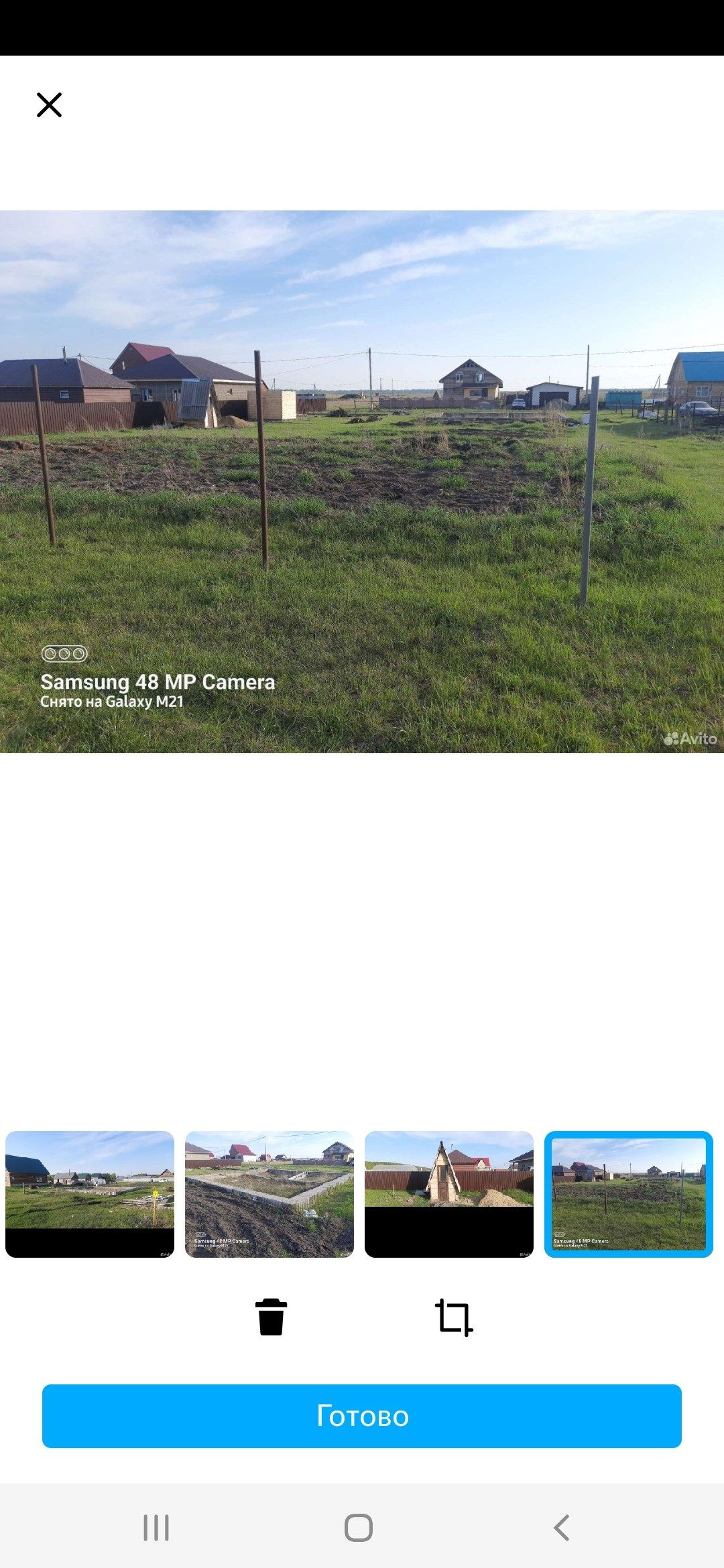The width and height of the screenshot is (724, 1568).
Task: Go back using the system back button
Action: (x=562, y=1528)
